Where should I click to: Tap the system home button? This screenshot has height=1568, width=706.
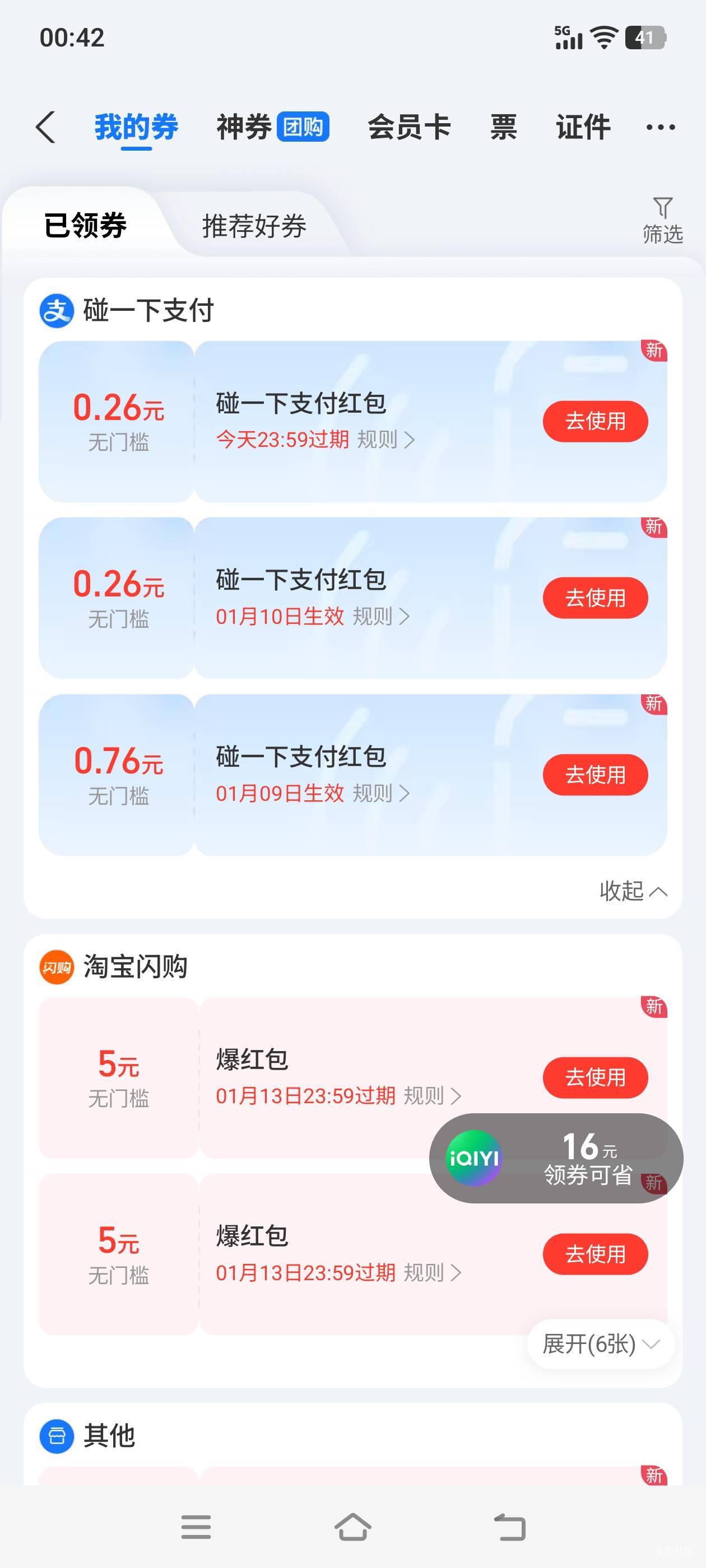pos(352,1527)
